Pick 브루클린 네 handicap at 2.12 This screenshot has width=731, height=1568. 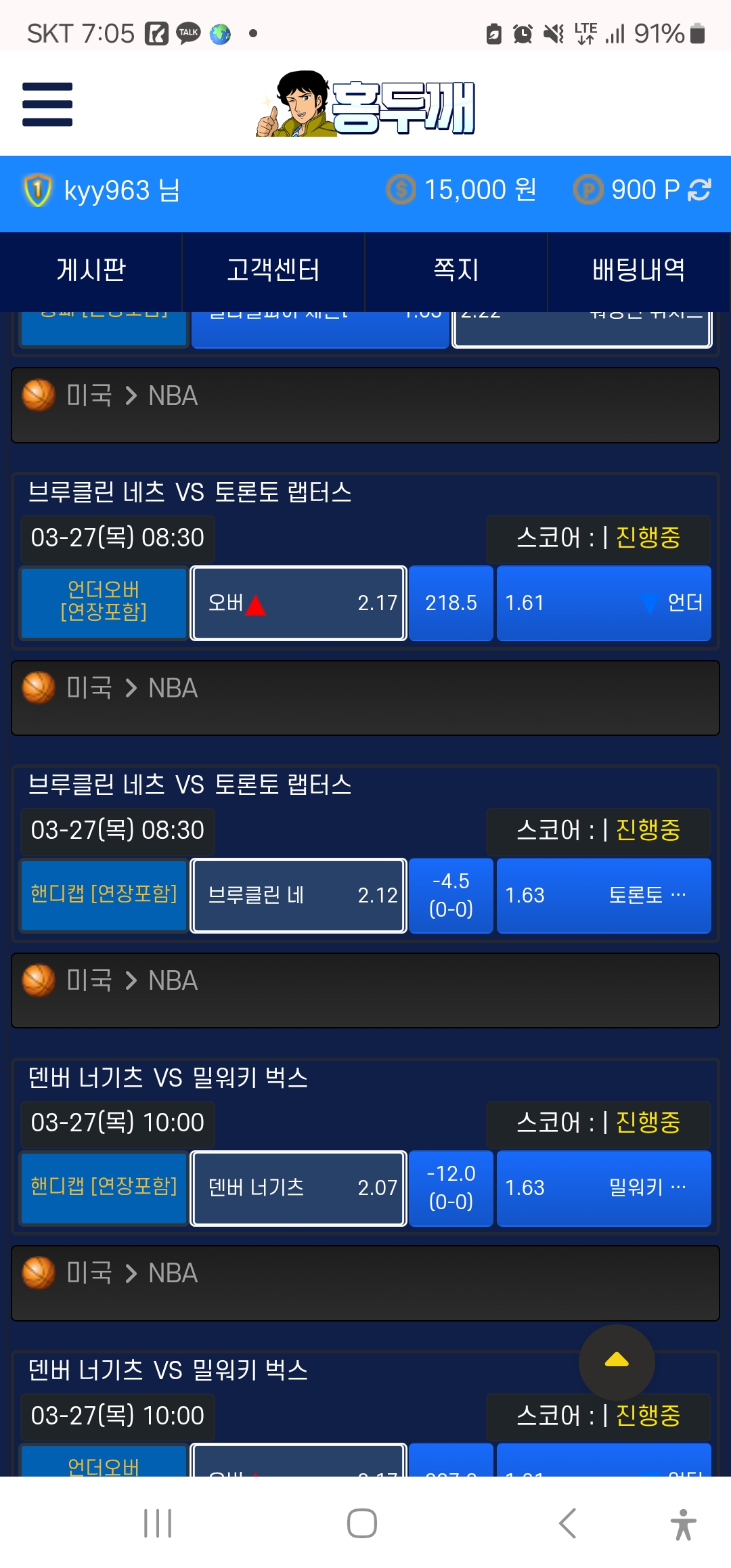pos(298,896)
